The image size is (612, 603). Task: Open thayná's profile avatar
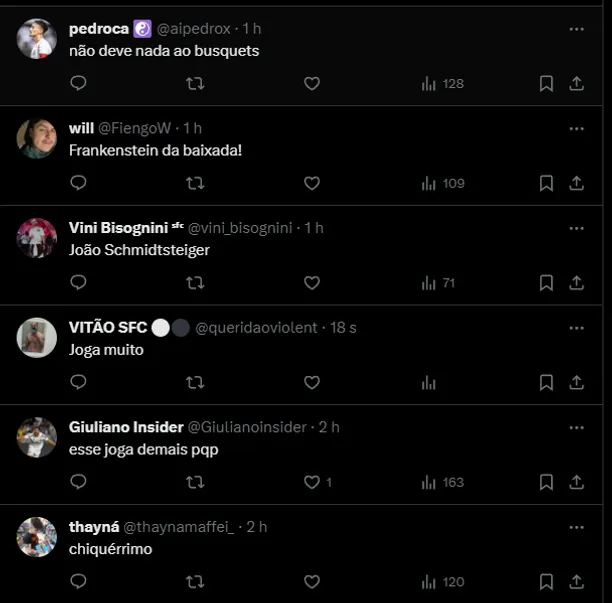coord(37,537)
